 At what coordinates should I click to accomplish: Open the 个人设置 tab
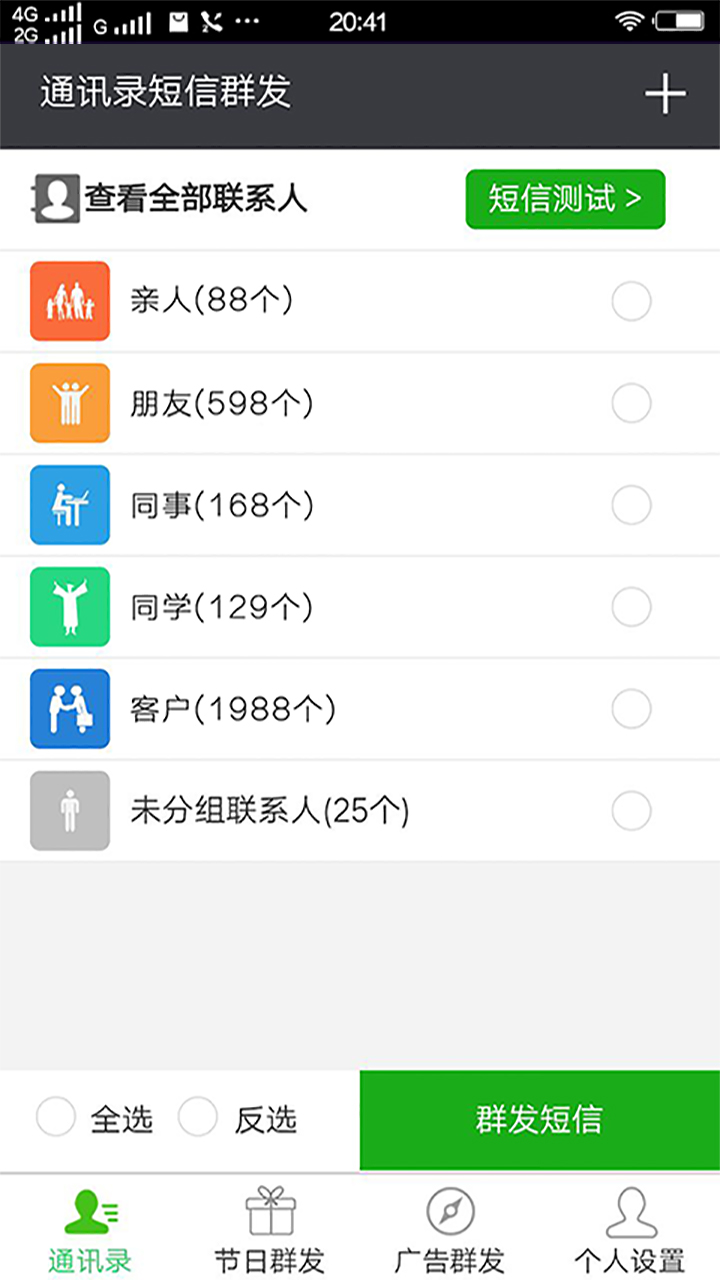coord(630,1228)
